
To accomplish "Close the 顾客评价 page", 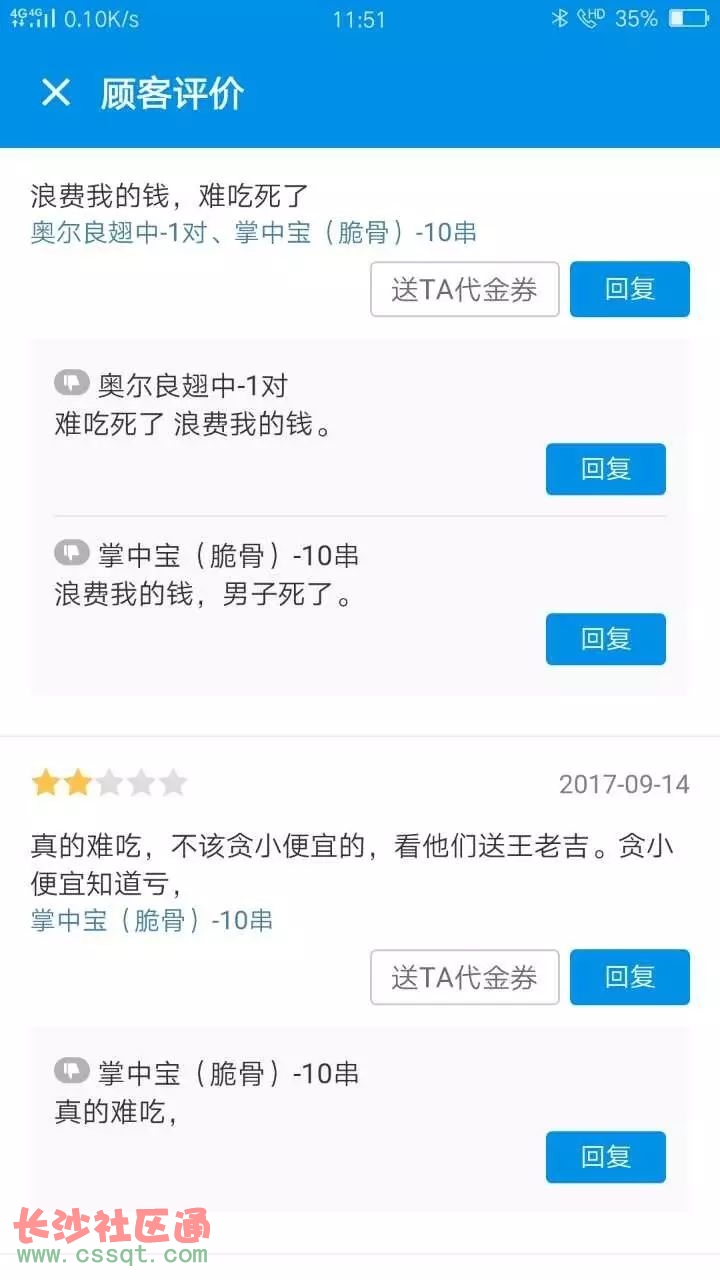I will pyautogui.click(x=56, y=93).
